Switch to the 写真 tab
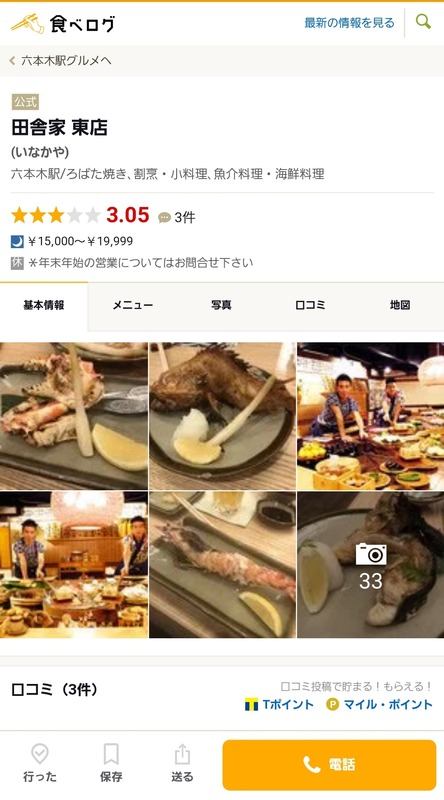This screenshot has width=444, height=800. point(221,305)
